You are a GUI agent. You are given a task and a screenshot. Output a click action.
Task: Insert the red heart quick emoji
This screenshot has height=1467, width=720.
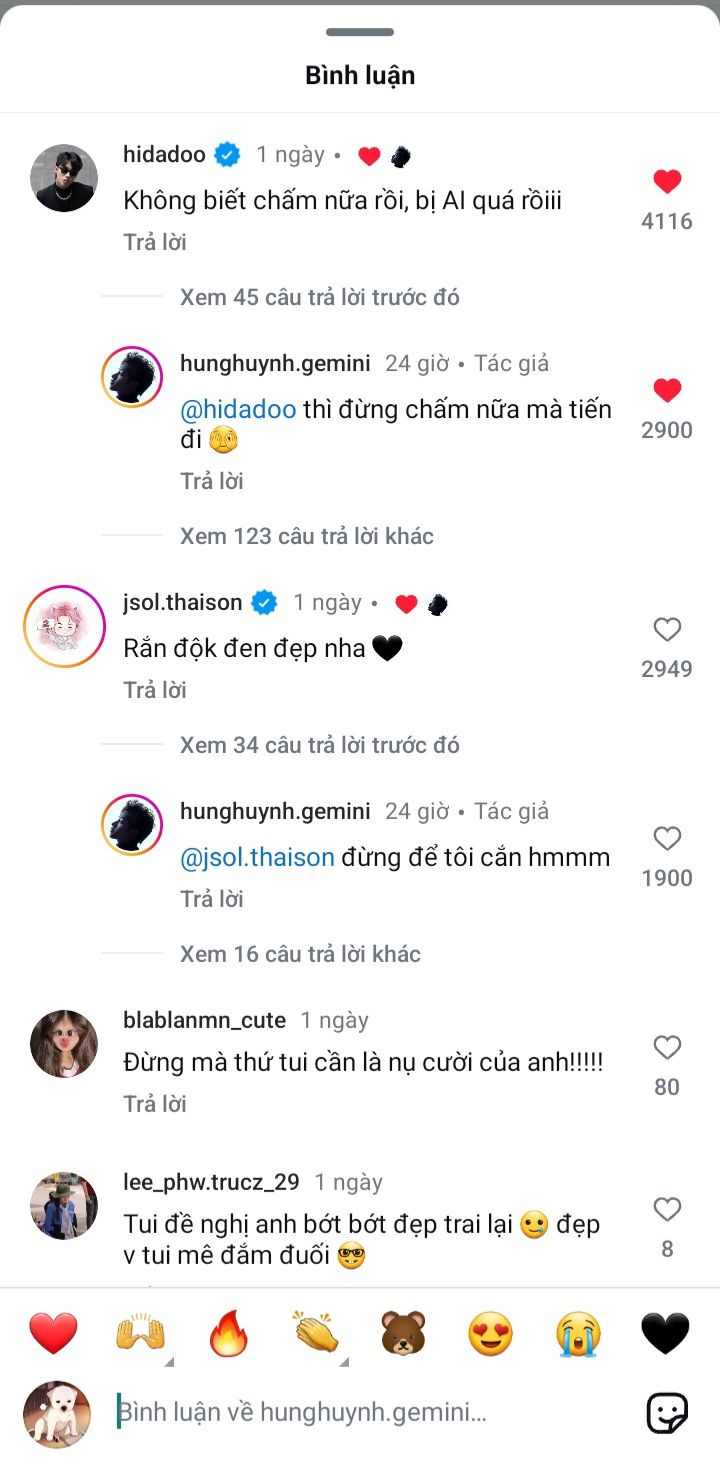pos(53,1333)
